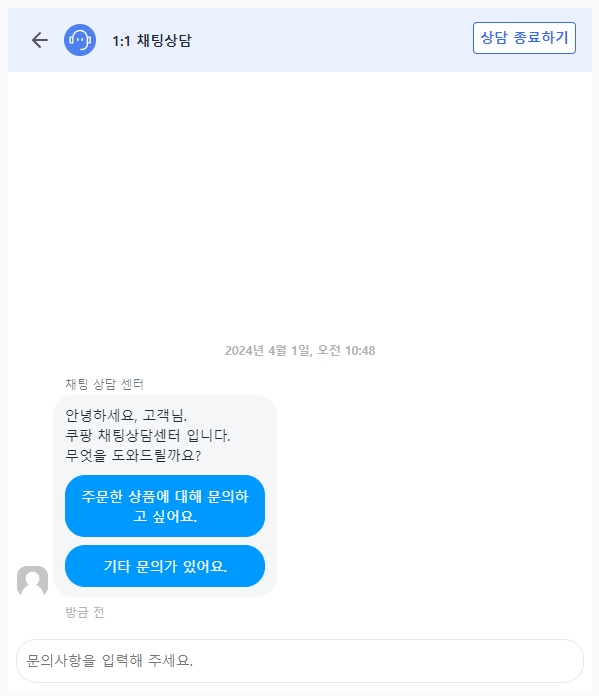Focus the 문의사항을 입력해 주세요 field
The image size is (599, 696).
click(300, 660)
